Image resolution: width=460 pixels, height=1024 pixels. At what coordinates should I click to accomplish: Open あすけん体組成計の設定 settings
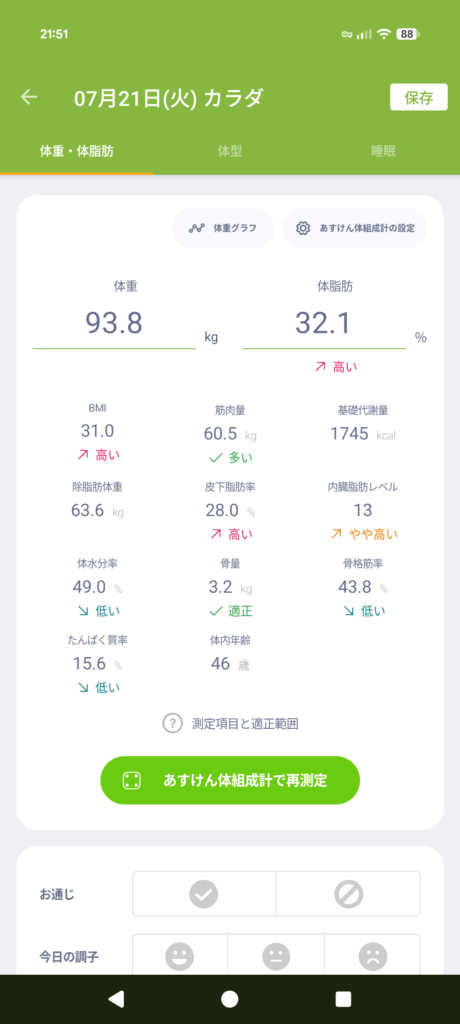pos(355,228)
